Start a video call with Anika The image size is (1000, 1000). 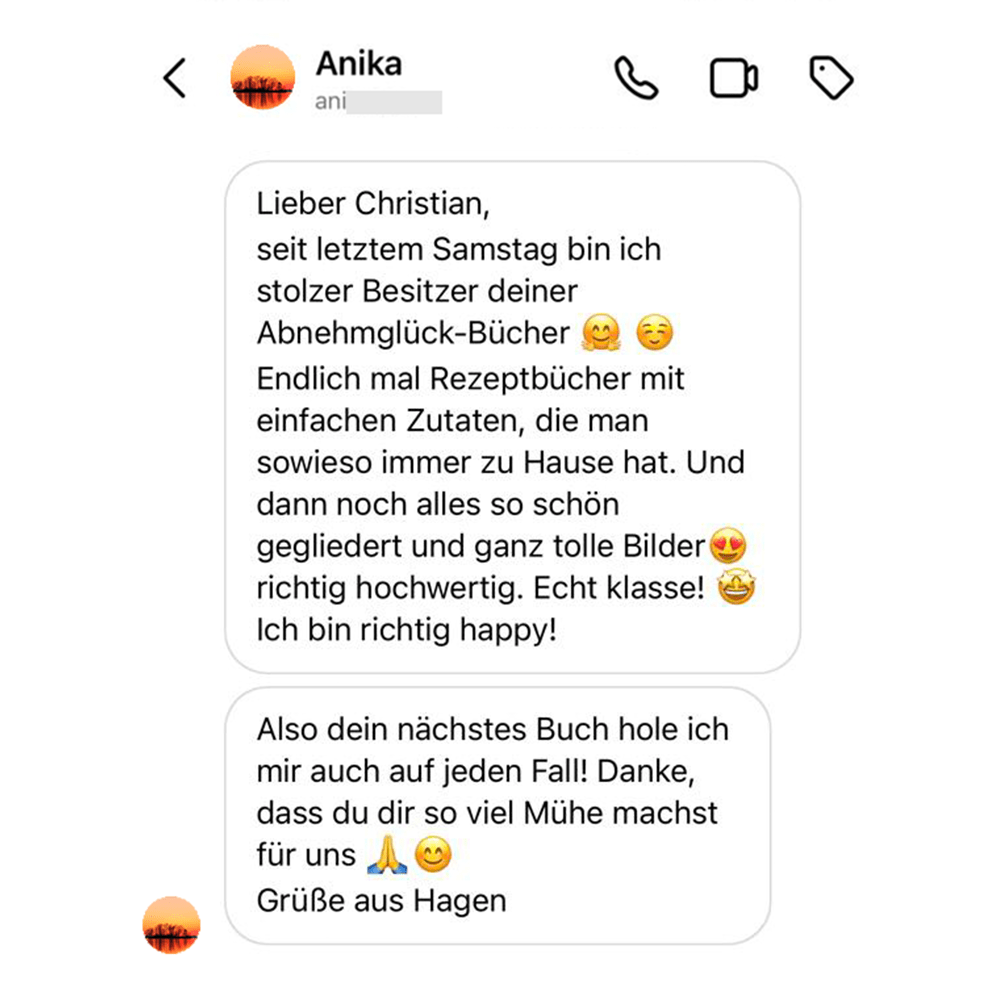pyautogui.click(x=733, y=78)
